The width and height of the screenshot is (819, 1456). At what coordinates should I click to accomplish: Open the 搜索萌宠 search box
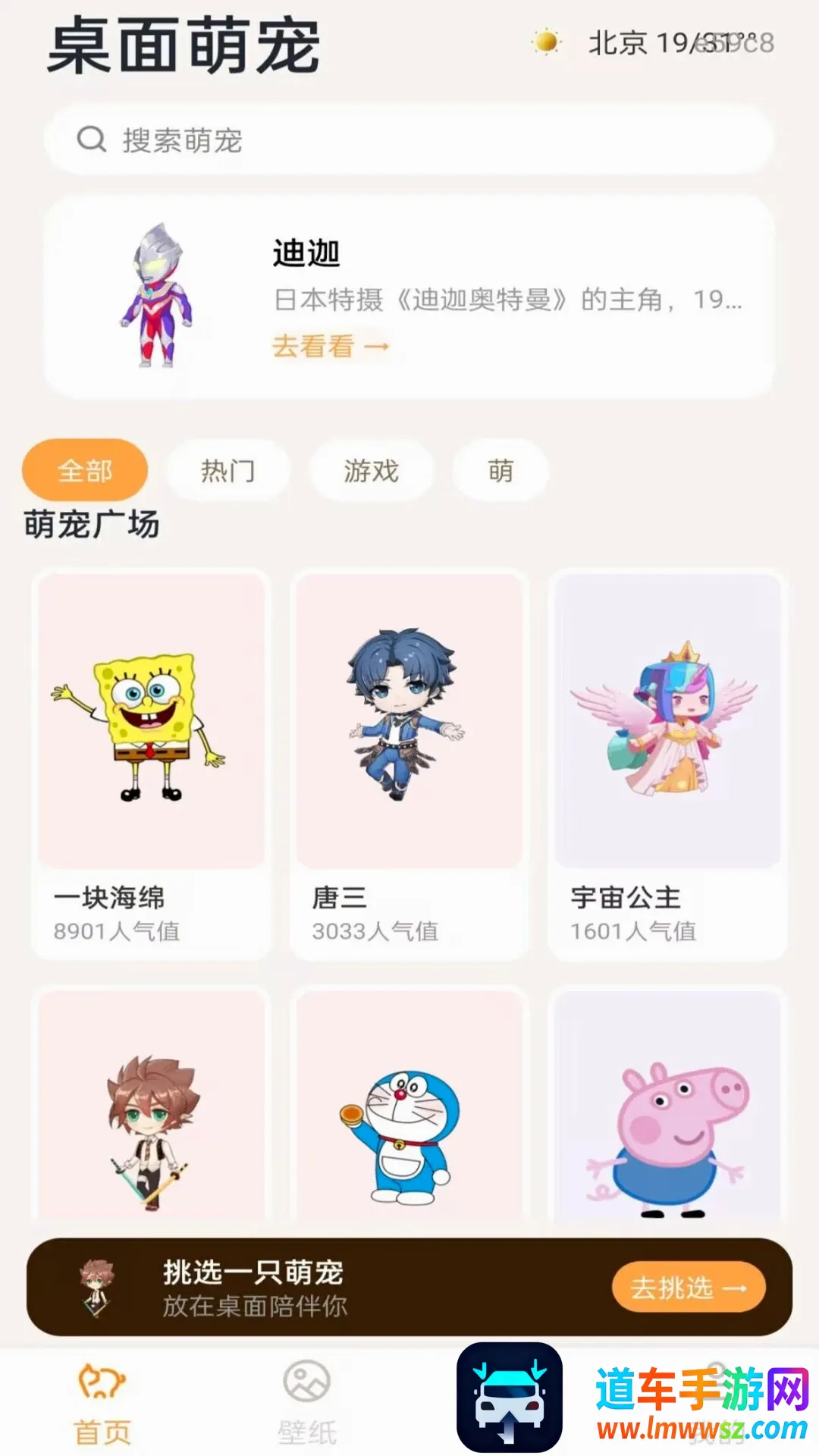pos(409,140)
